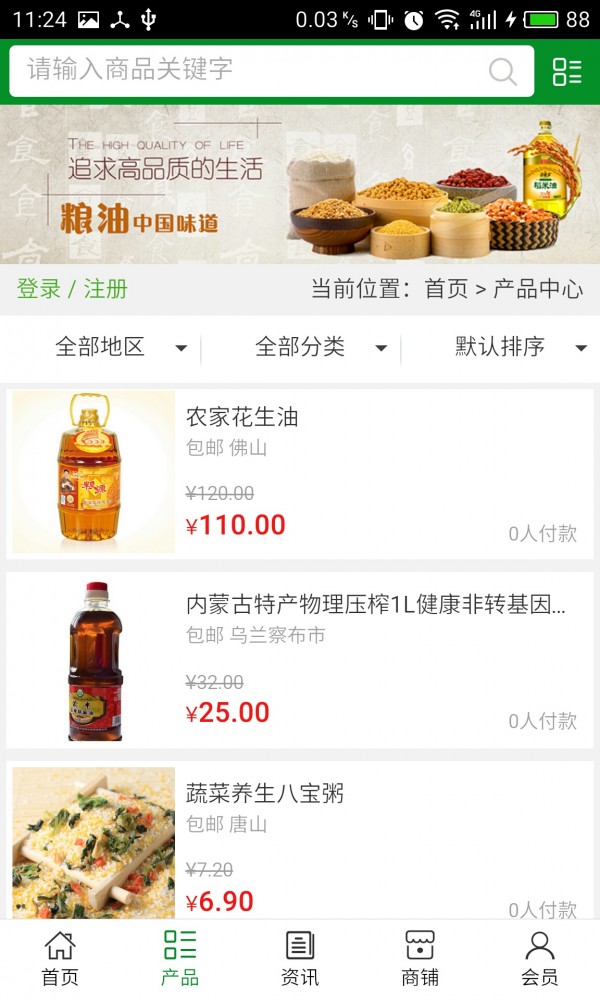600x1000 pixels.
Task: Open the 农家花生油 product card
Action: click(x=300, y=472)
